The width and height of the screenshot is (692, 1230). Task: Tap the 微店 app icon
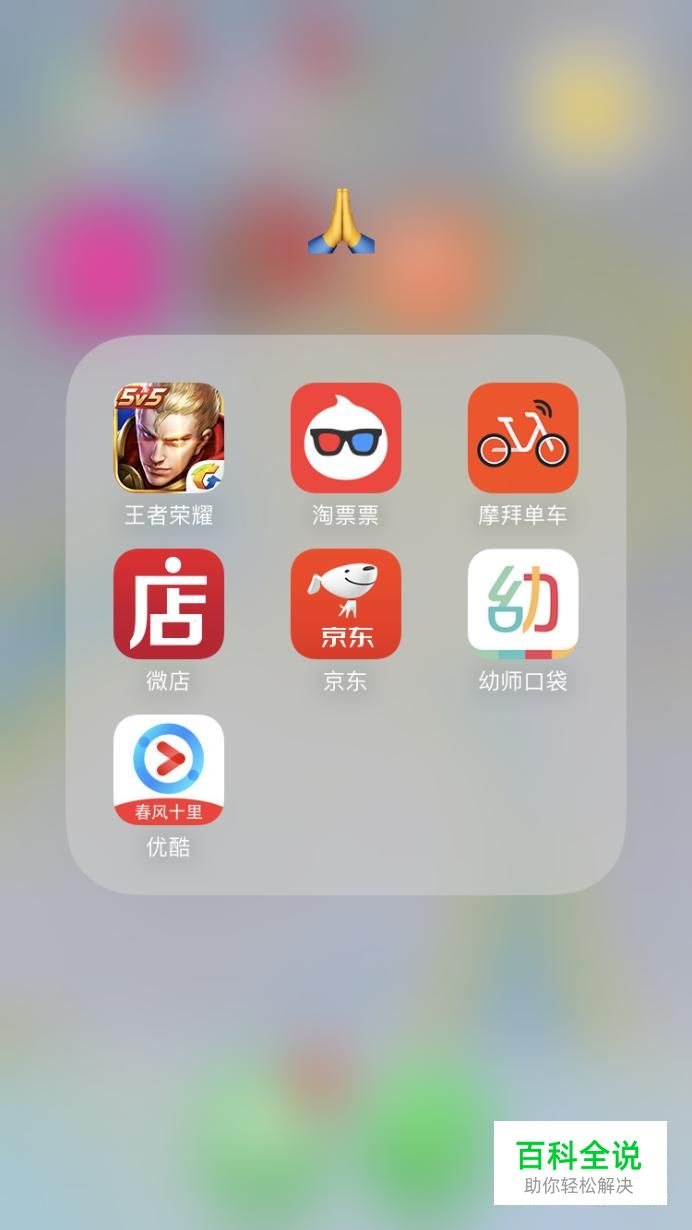168,604
